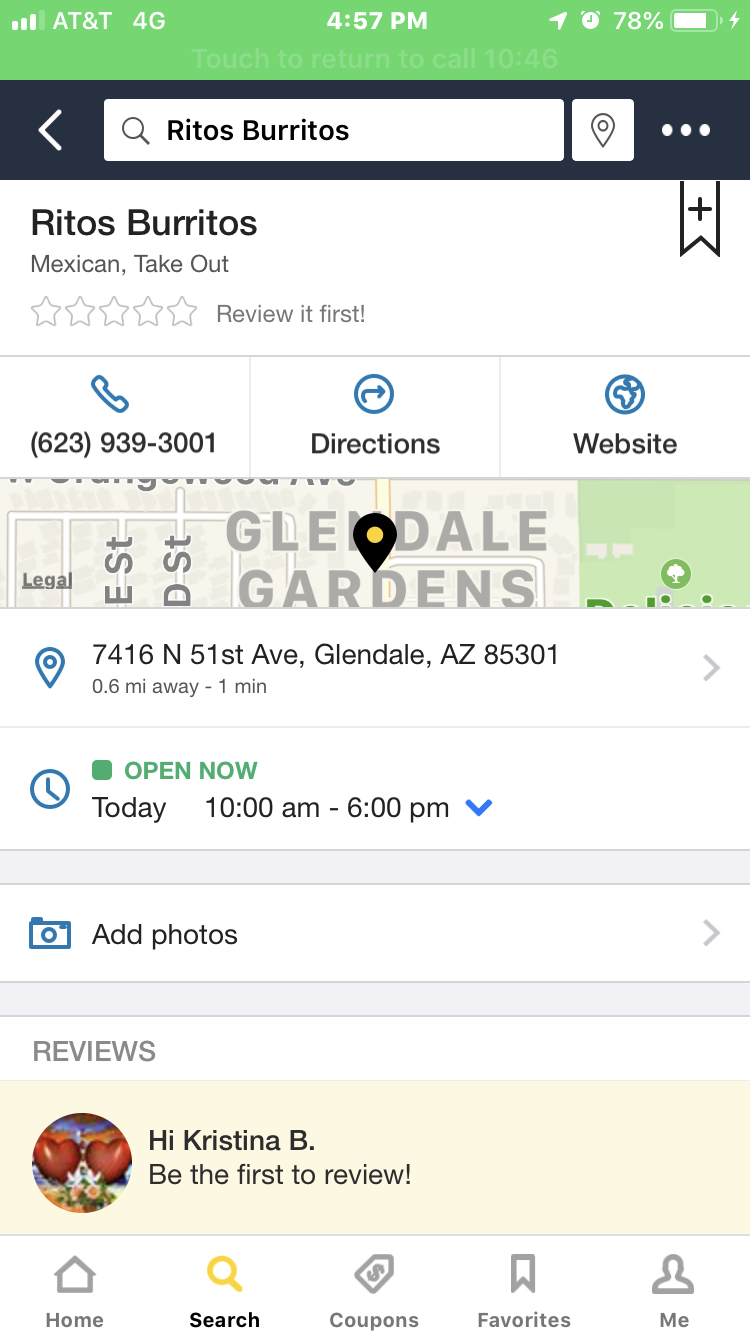750x1334 pixels.
Task: Expand today's opening hours
Action: (x=480, y=808)
